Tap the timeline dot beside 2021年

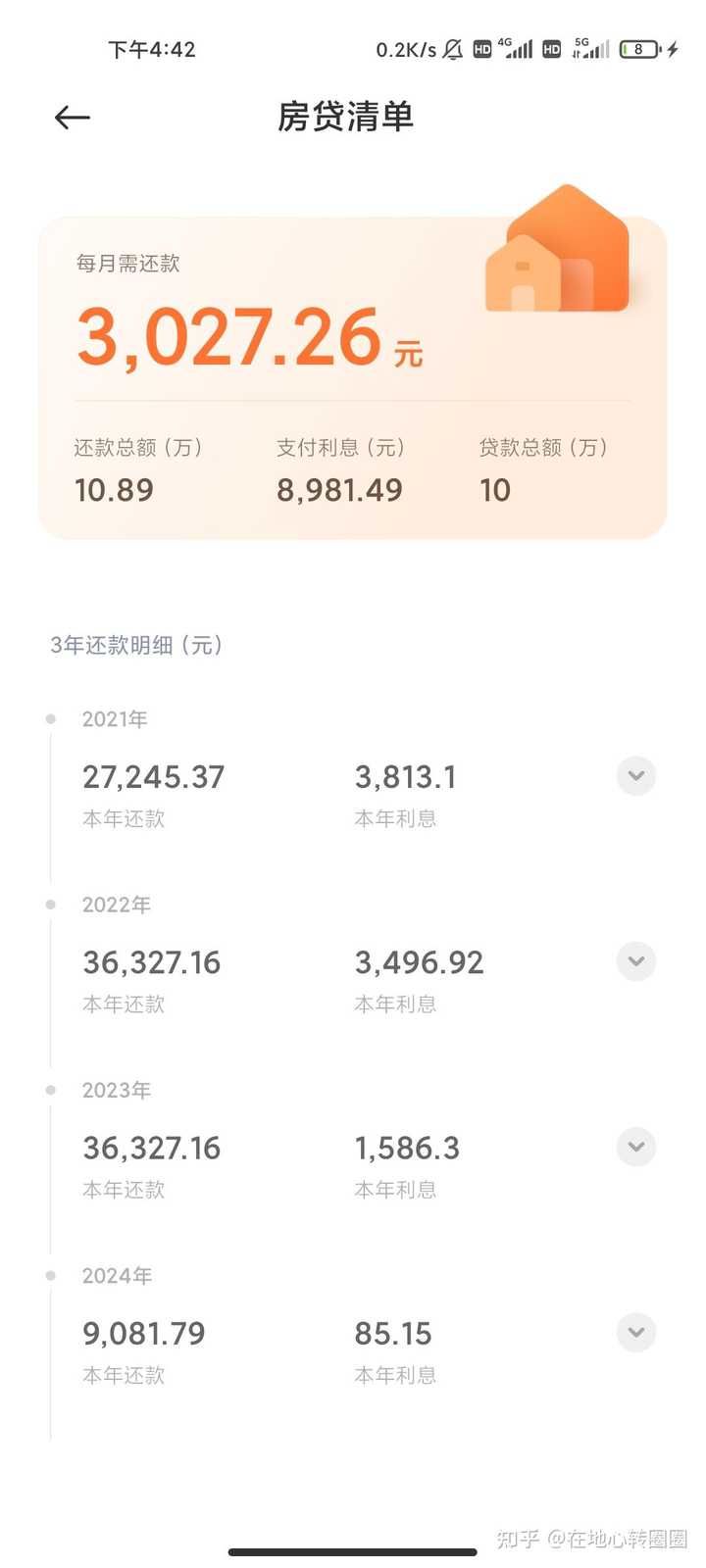[x=49, y=717]
